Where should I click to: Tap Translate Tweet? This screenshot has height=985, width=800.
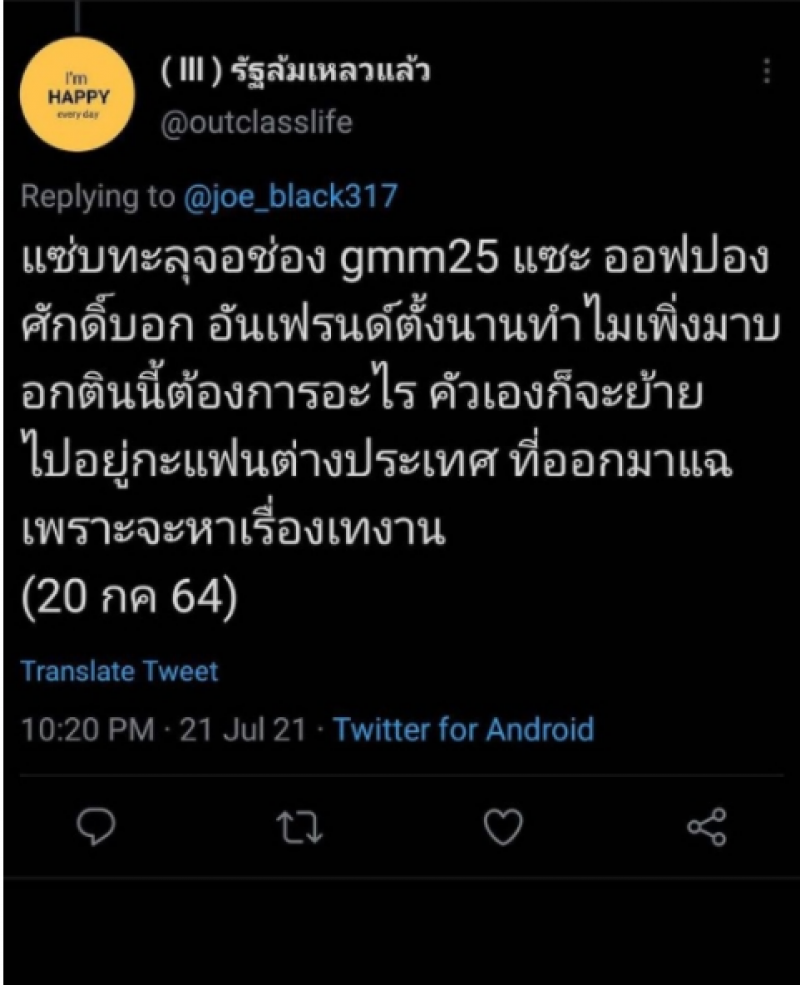[x=119, y=670]
